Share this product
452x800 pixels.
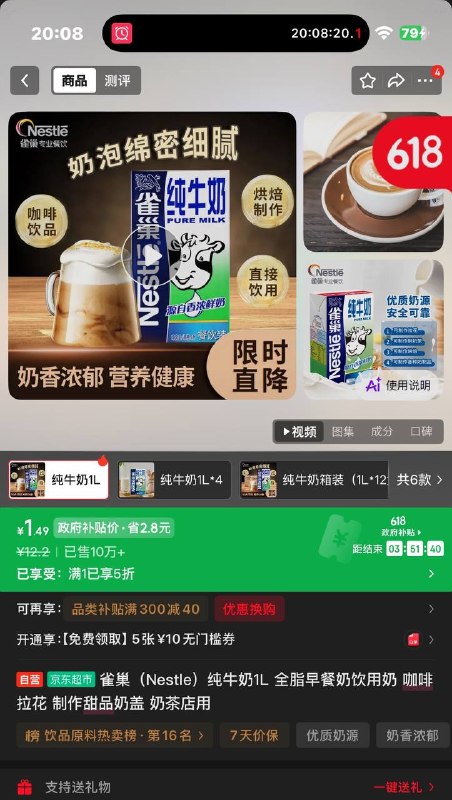[x=396, y=81]
